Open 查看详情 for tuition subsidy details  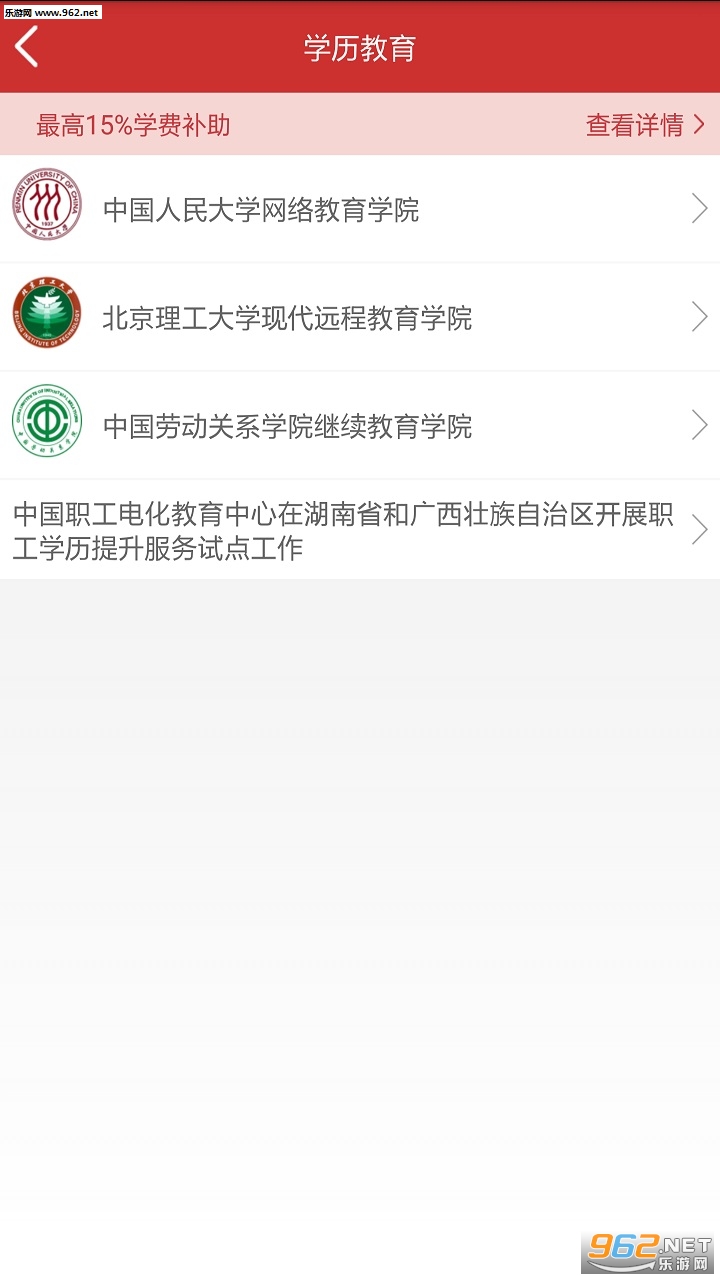coord(645,125)
